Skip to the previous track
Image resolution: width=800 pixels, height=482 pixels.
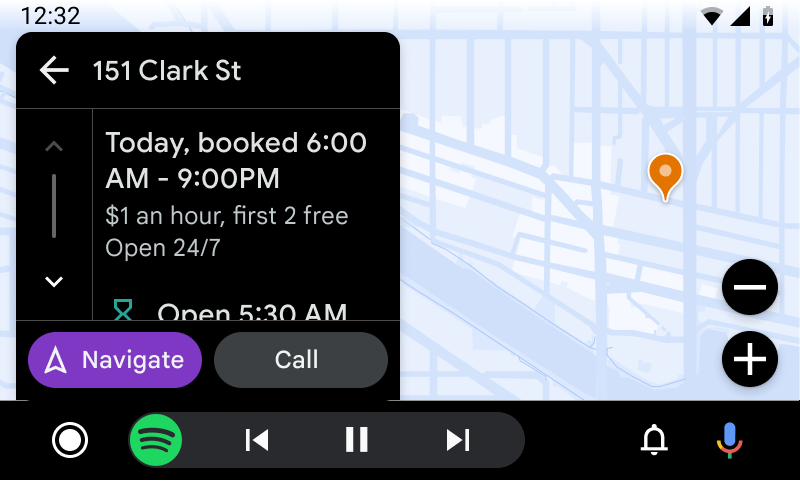click(x=257, y=440)
